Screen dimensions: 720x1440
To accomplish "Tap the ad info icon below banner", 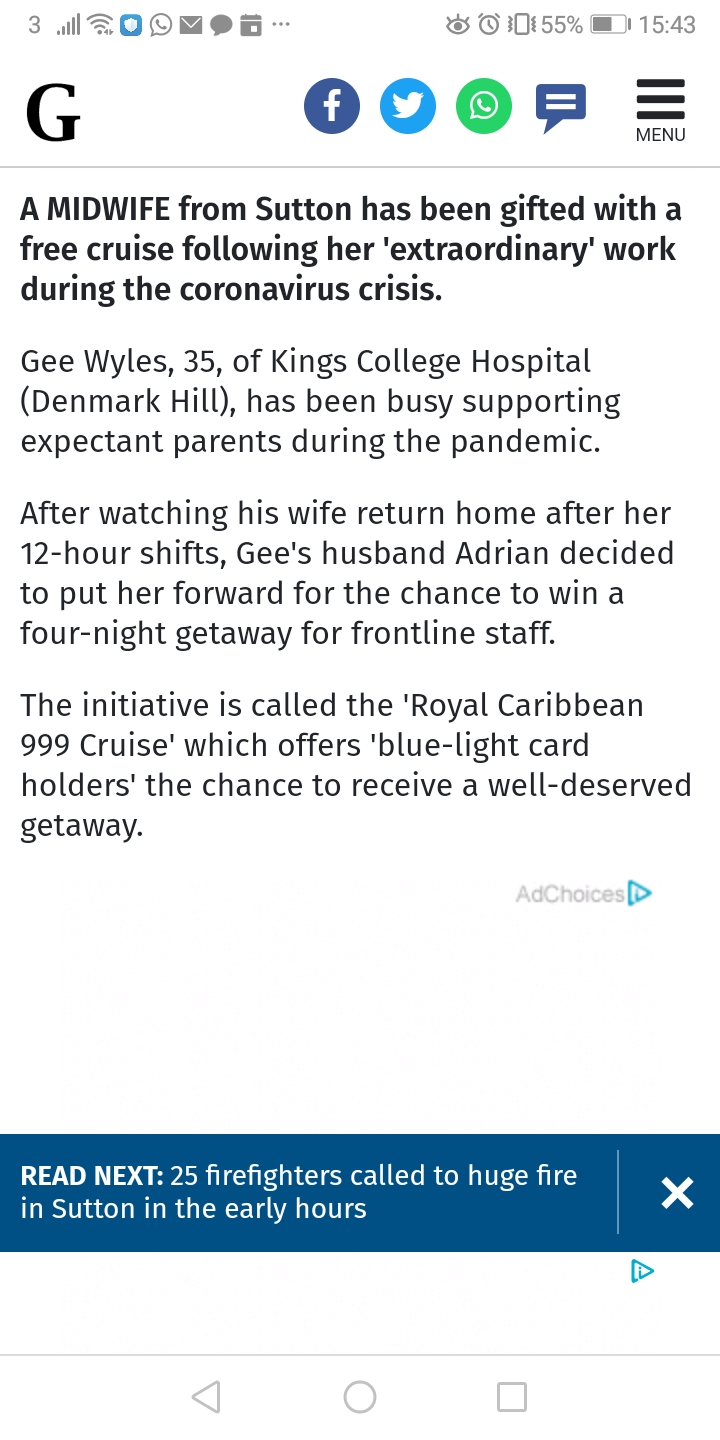I will (x=642, y=1271).
